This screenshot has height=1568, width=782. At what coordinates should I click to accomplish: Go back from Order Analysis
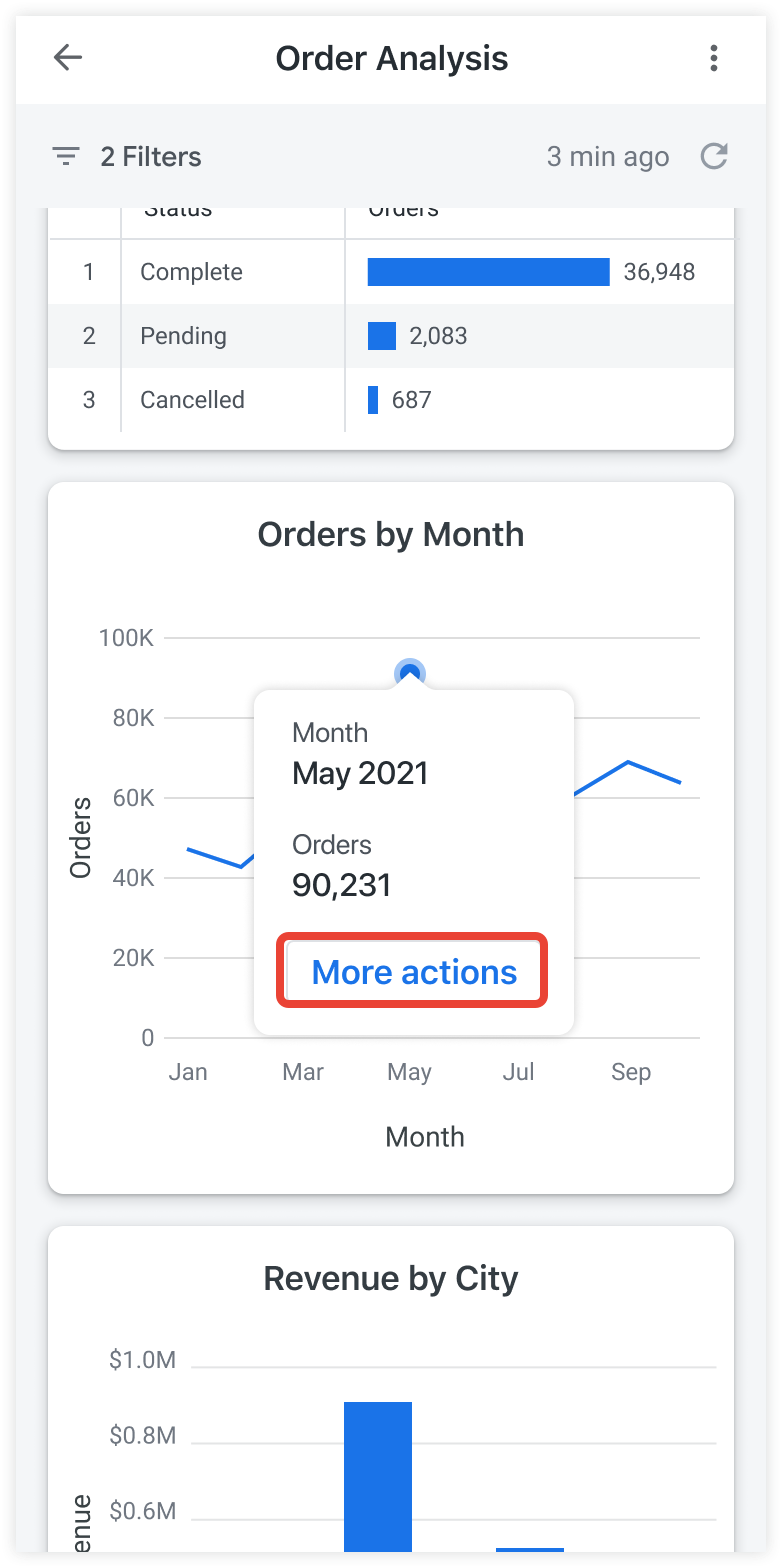(68, 58)
